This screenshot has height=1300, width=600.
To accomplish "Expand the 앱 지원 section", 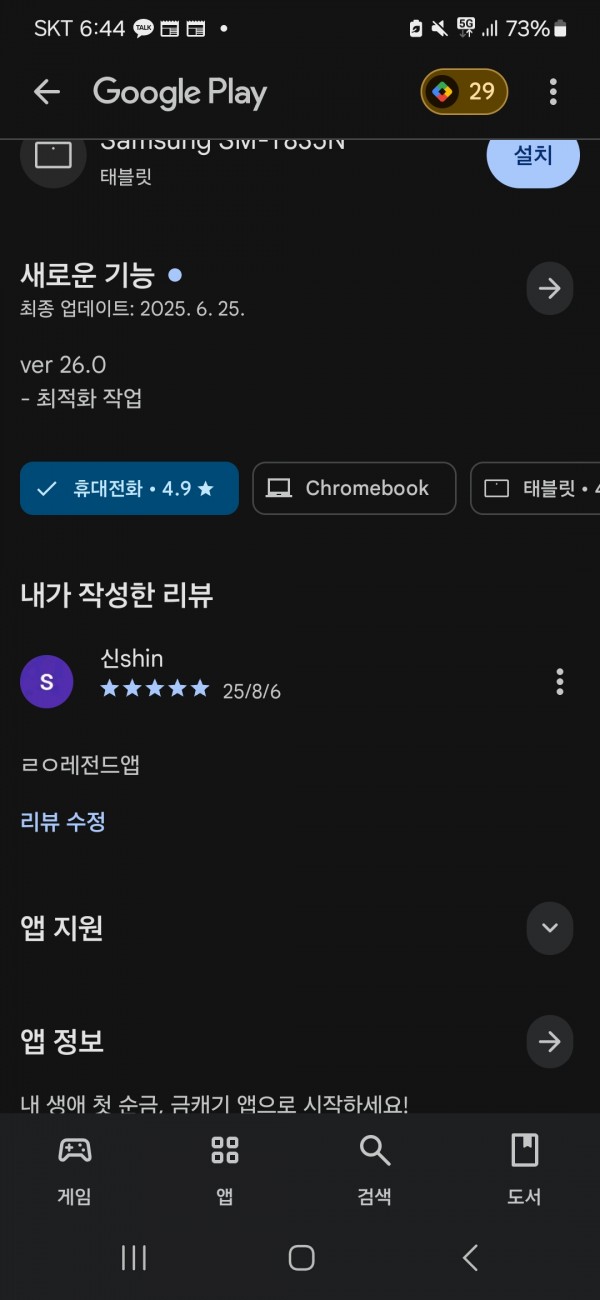I will tap(550, 927).
